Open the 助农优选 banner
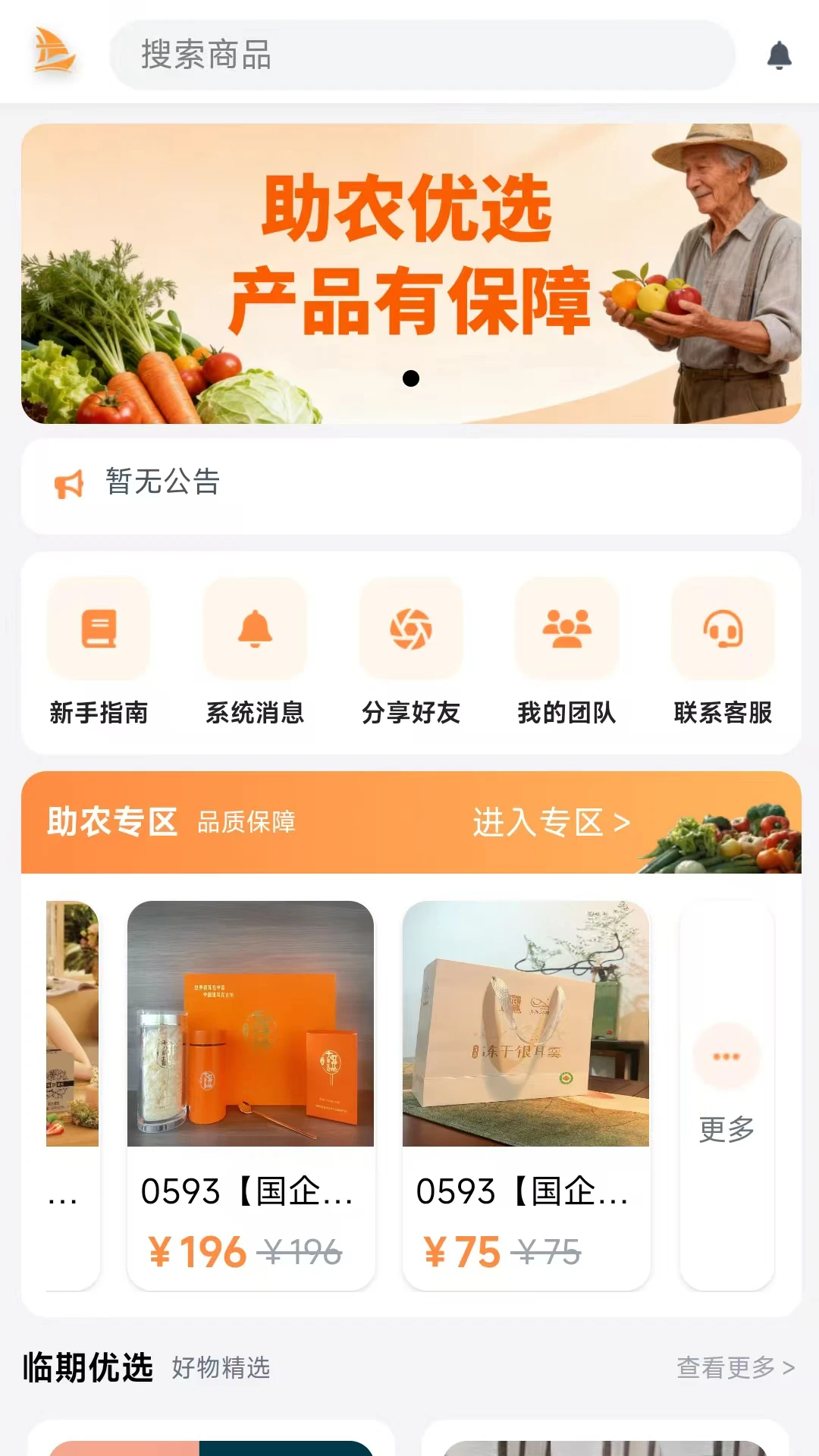The width and height of the screenshot is (819, 1456). coord(411,273)
